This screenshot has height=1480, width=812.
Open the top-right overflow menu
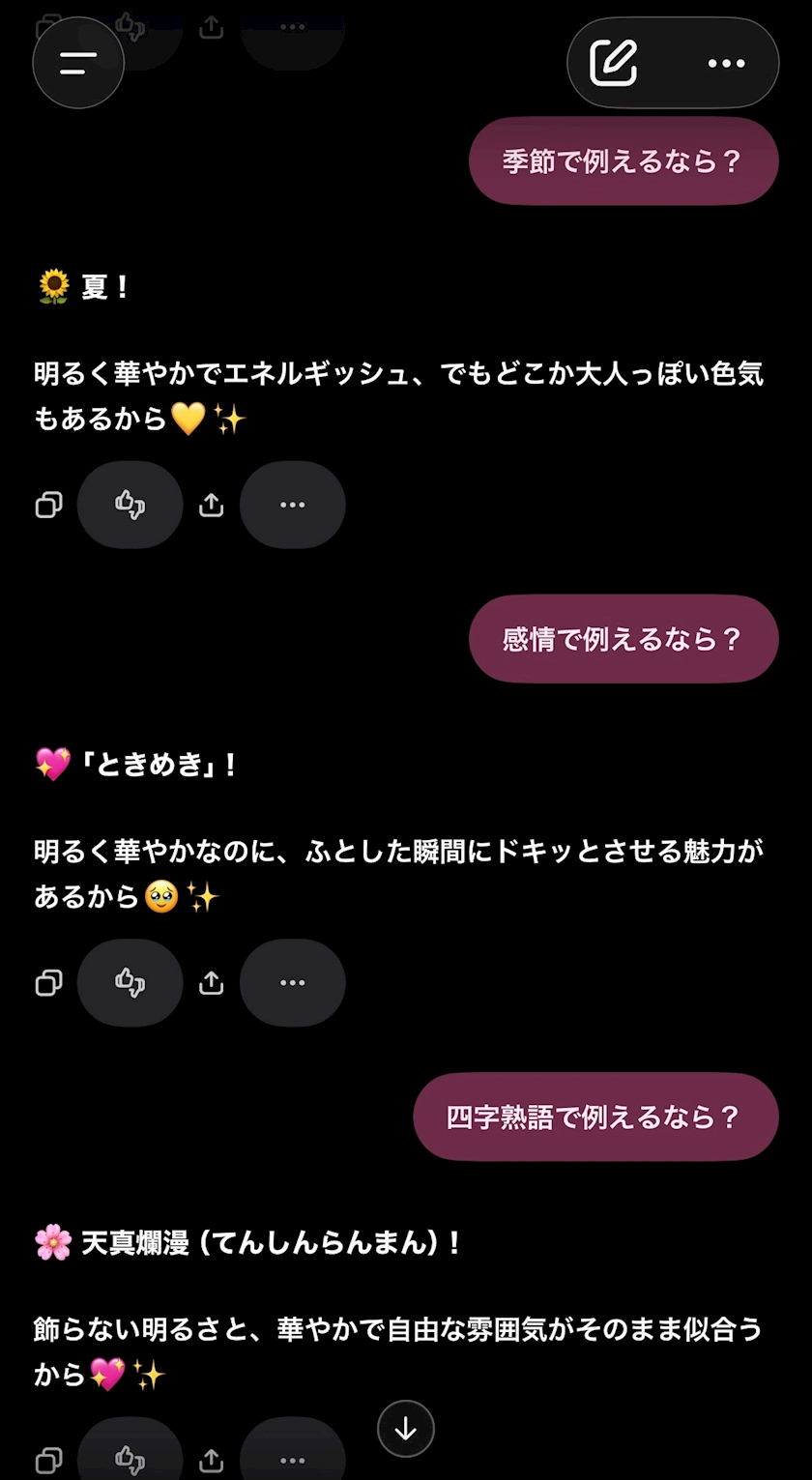pos(726,63)
